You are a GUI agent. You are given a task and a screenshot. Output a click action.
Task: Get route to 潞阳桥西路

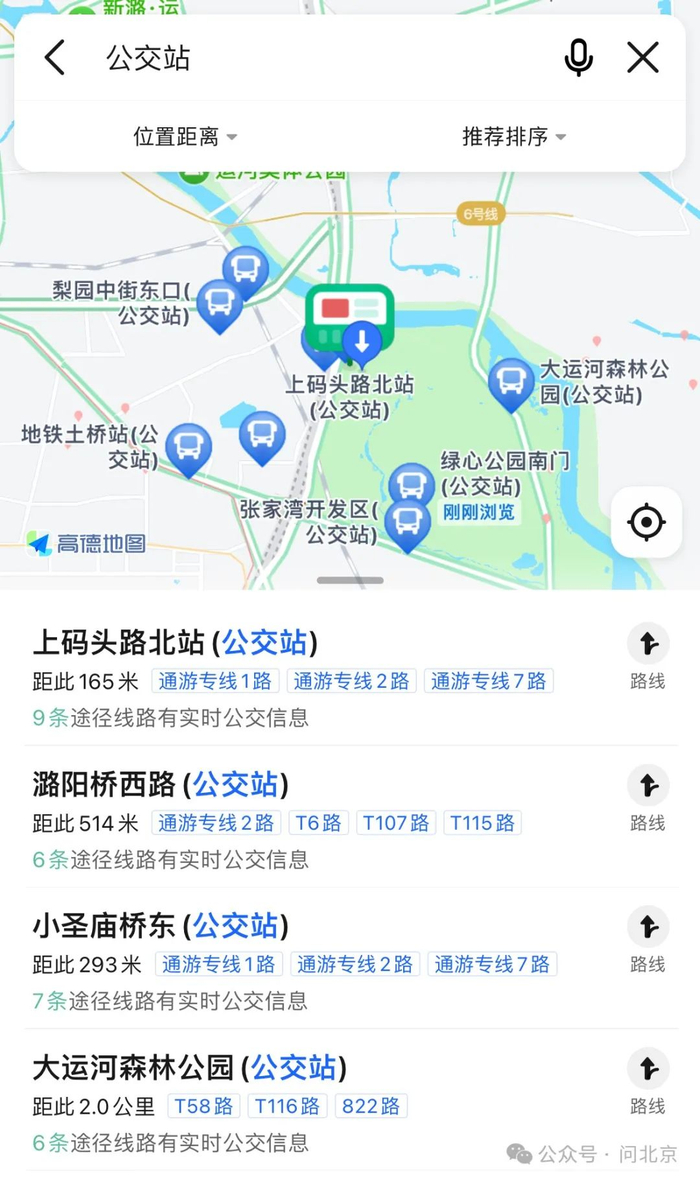tap(648, 799)
